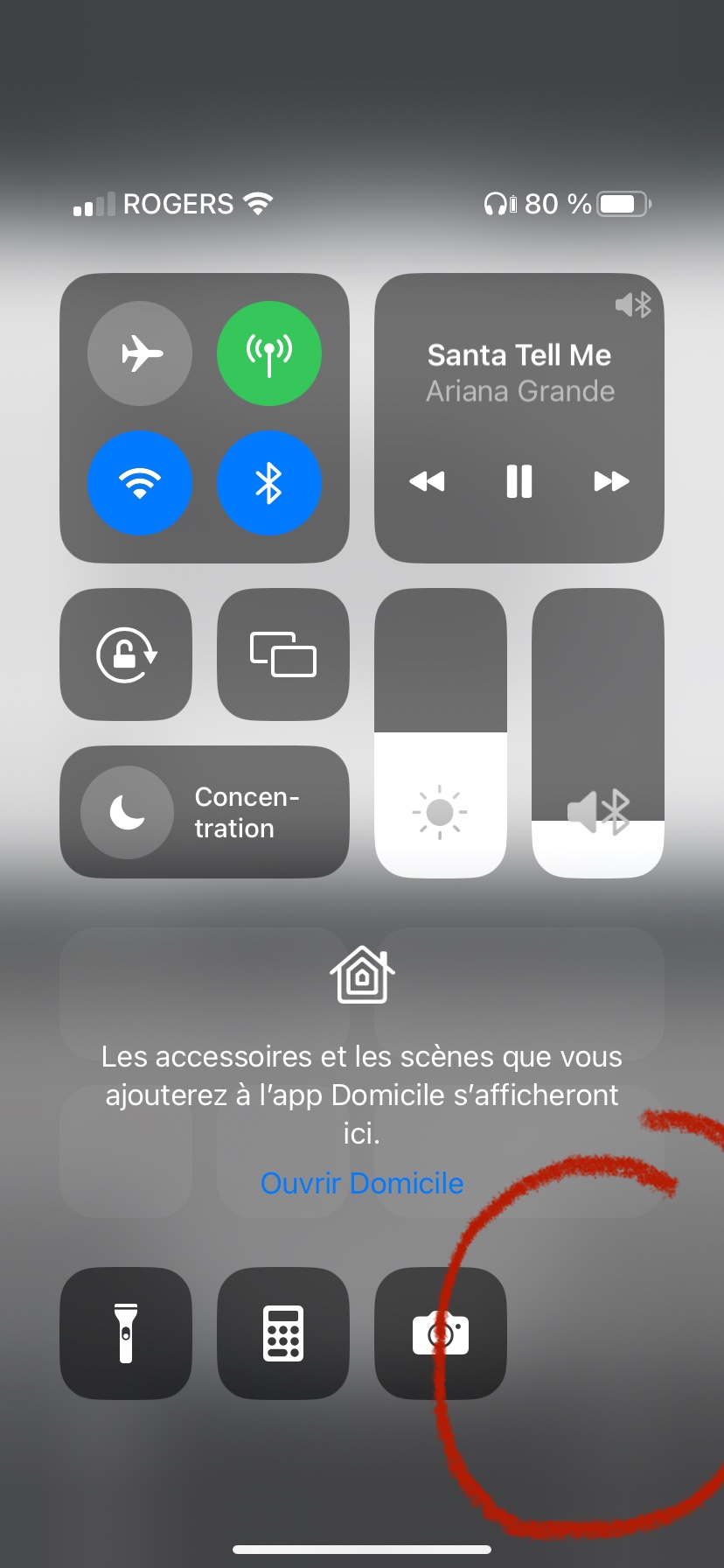Open the Camera
The width and height of the screenshot is (724, 1568).
441,1333
